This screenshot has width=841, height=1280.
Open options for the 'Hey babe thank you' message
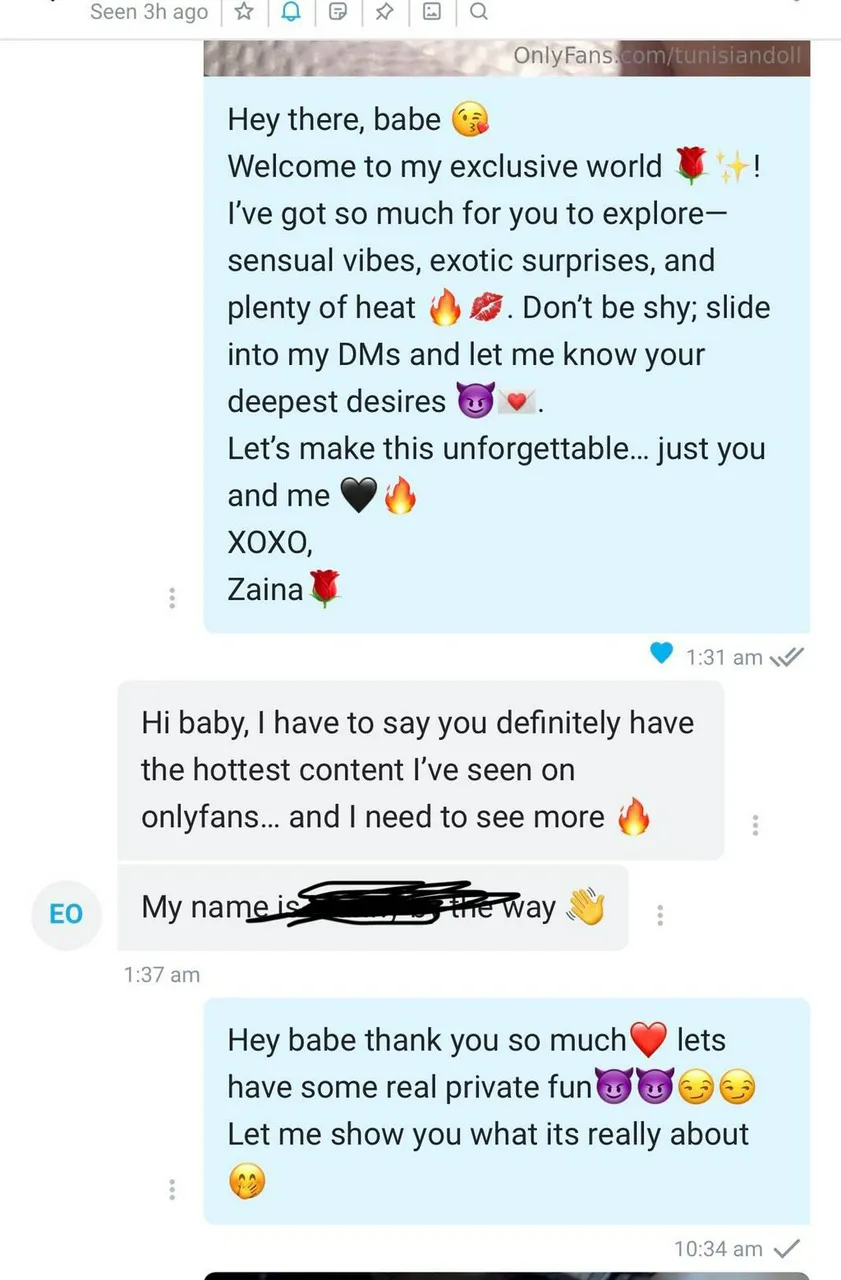pos(172,1189)
